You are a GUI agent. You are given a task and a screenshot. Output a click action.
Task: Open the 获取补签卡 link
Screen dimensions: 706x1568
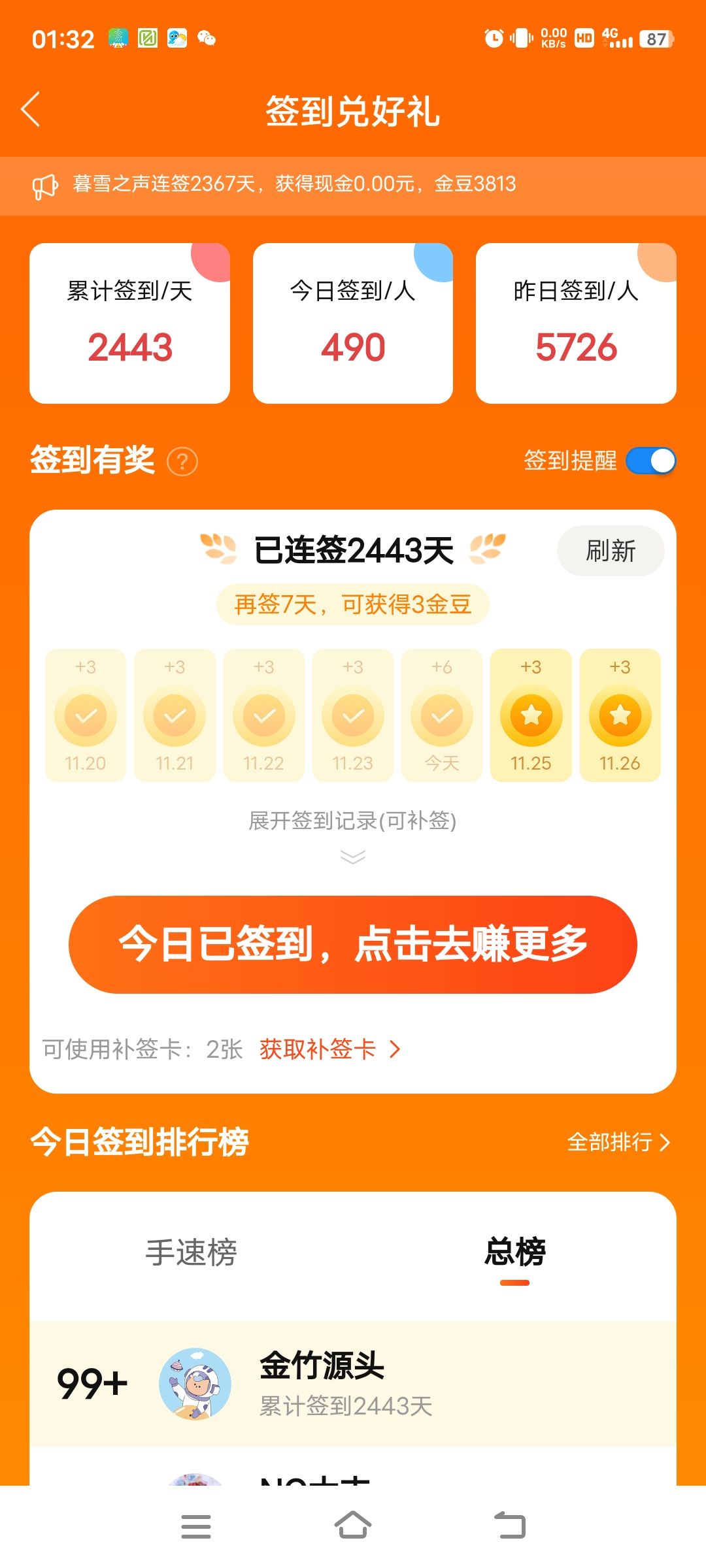pos(329,1049)
